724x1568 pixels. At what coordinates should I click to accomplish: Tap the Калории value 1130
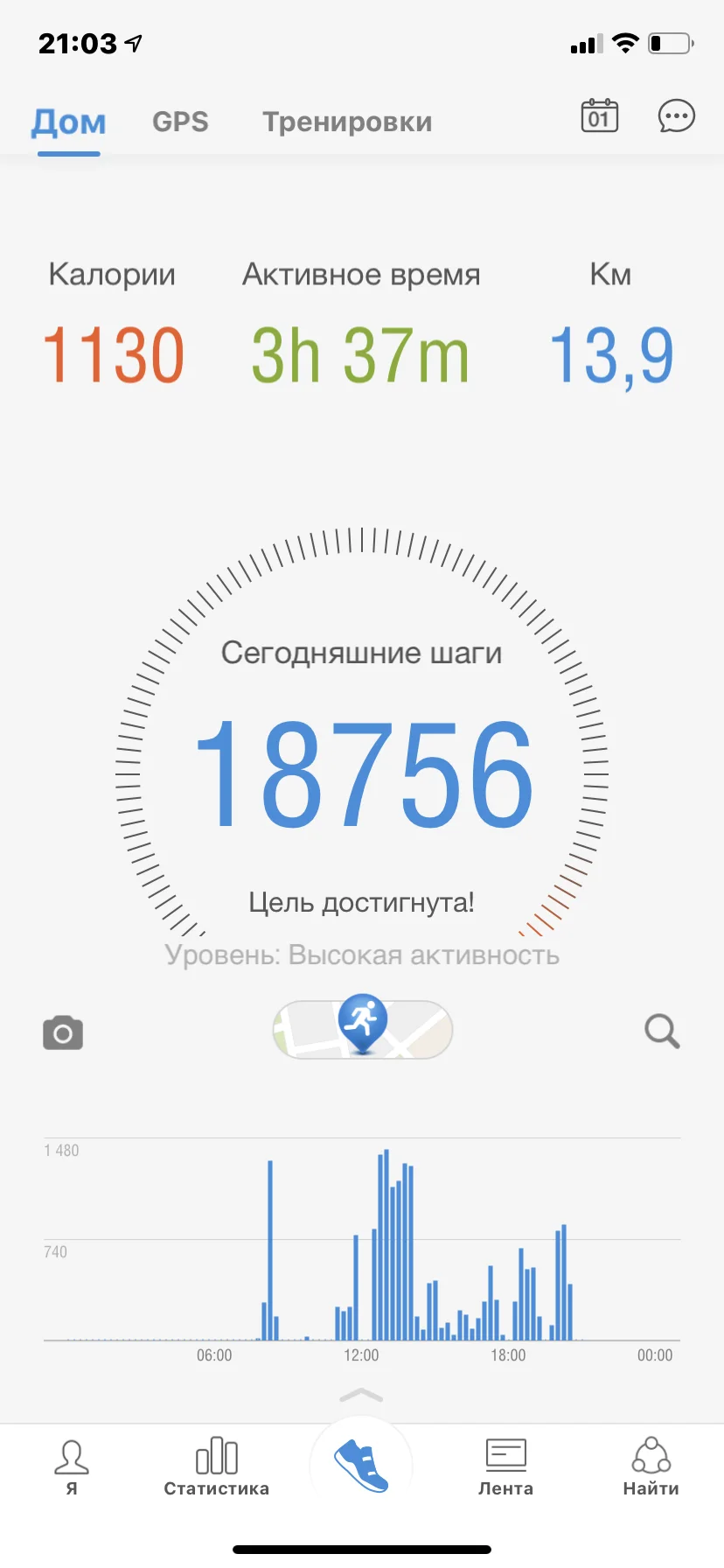coord(114,354)
